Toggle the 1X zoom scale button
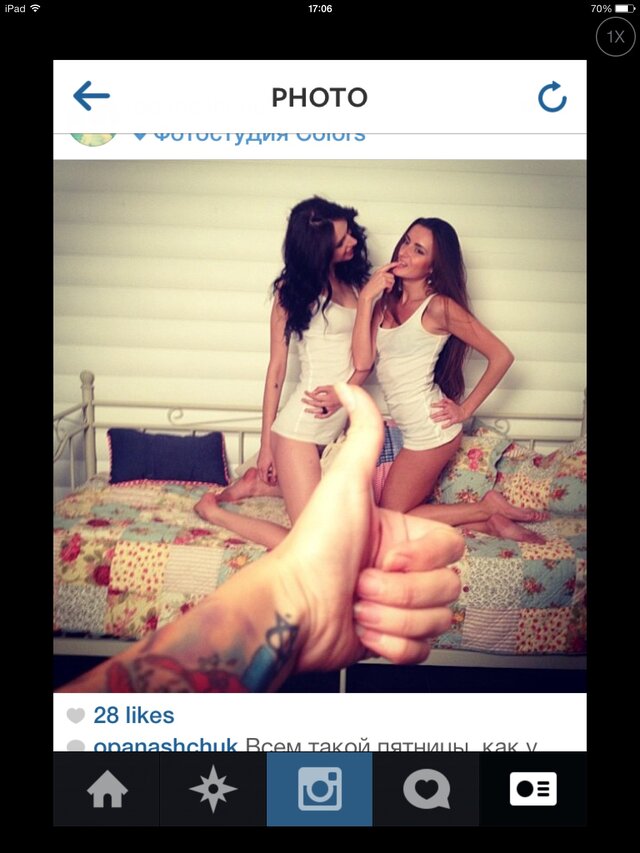 point(615,37)
